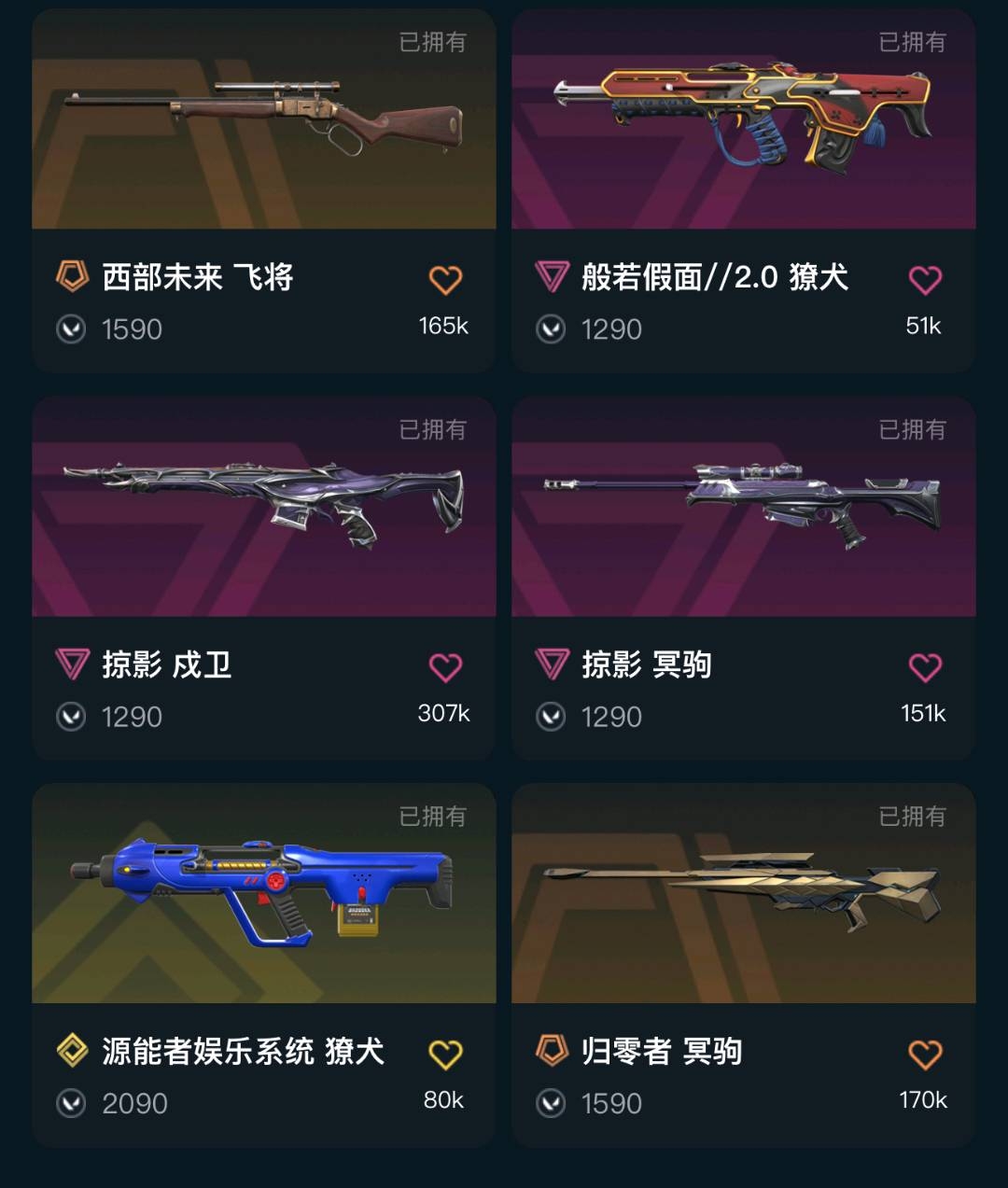Favorite the 掠影 戍卫 skin
This screenshot has height=1188, width=1008.
[445, 667]
